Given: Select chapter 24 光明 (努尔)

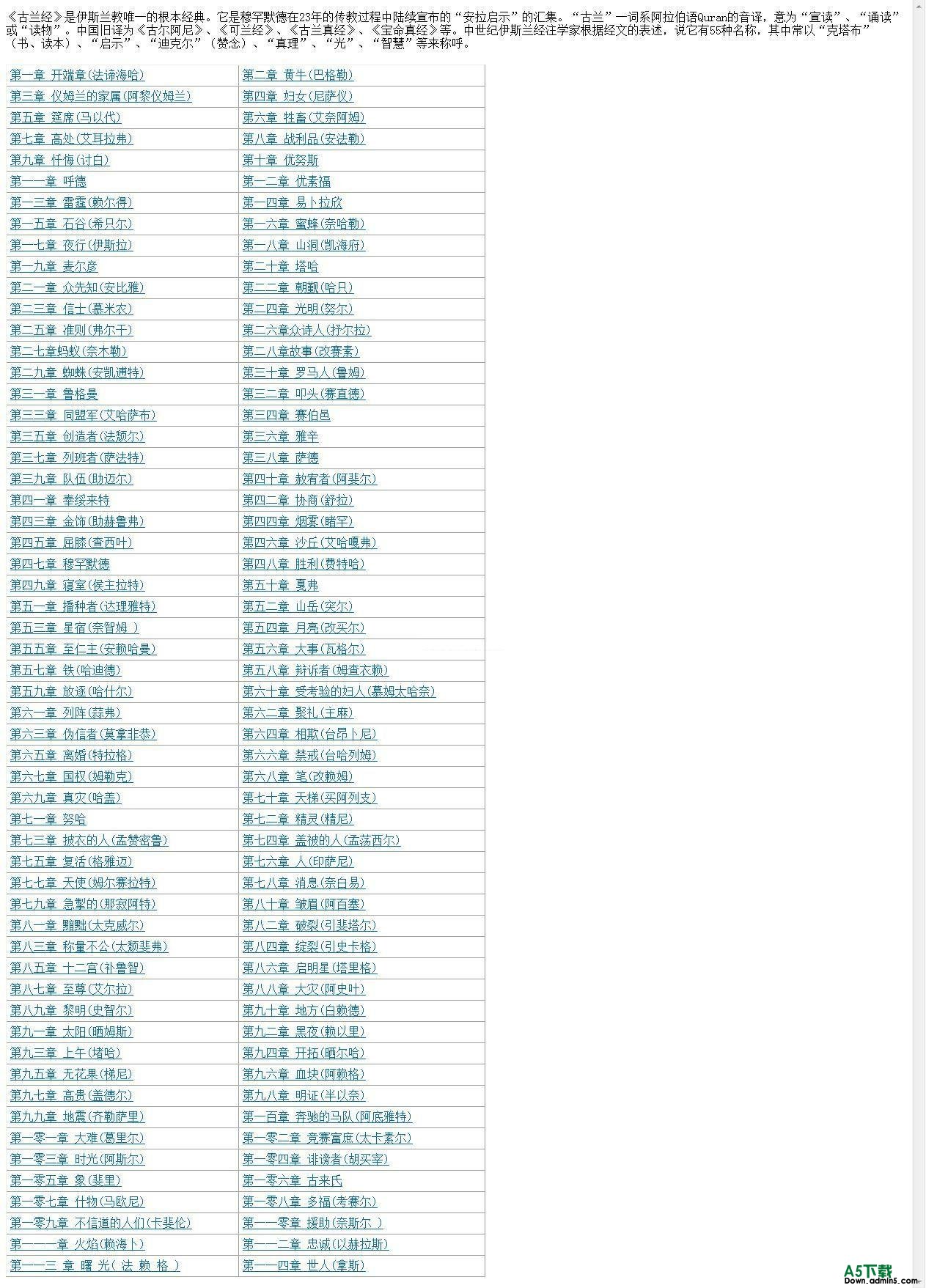Looking at the screenshot, I should [x=298, y=309].
